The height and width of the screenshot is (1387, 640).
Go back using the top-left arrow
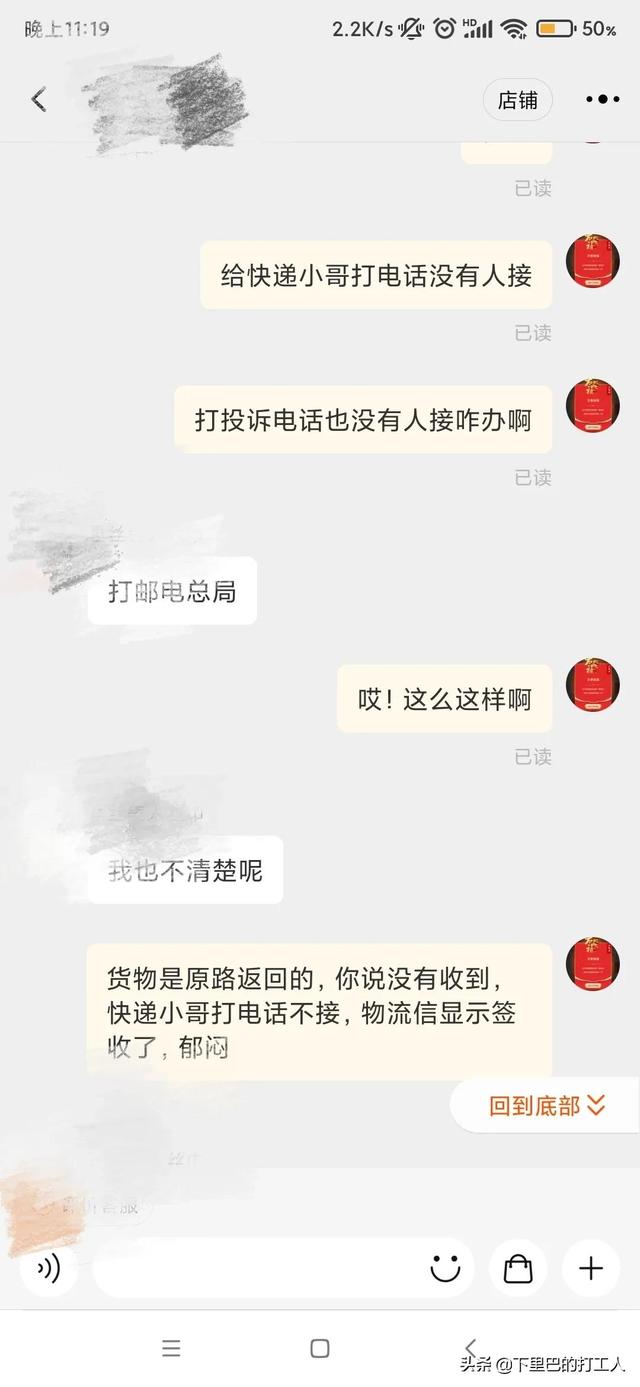pyautogui.click(x=38, y=99)
